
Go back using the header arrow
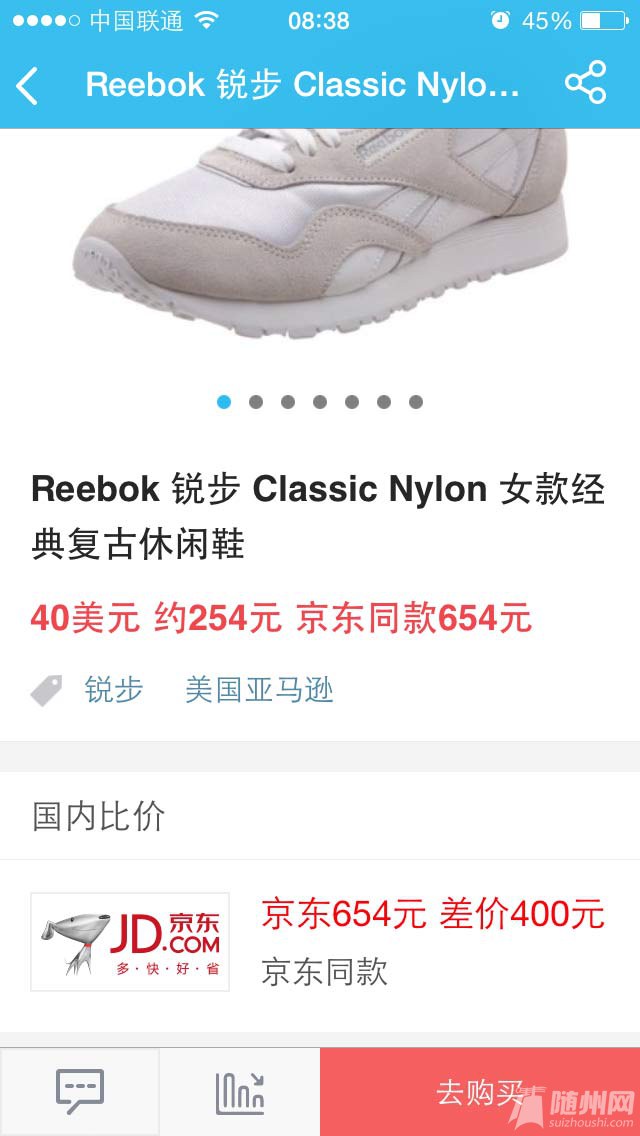(x=28, y=86)
